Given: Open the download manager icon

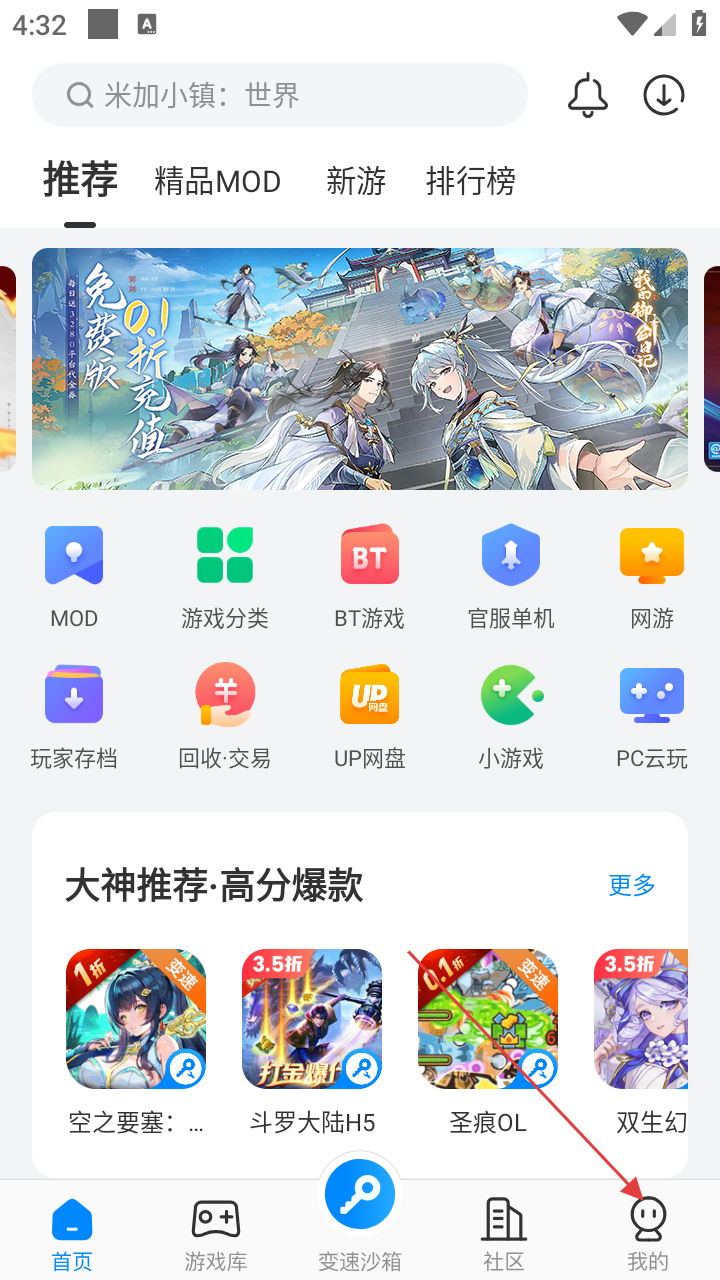Looking at the screenshot, I should [x=663, y=95].
